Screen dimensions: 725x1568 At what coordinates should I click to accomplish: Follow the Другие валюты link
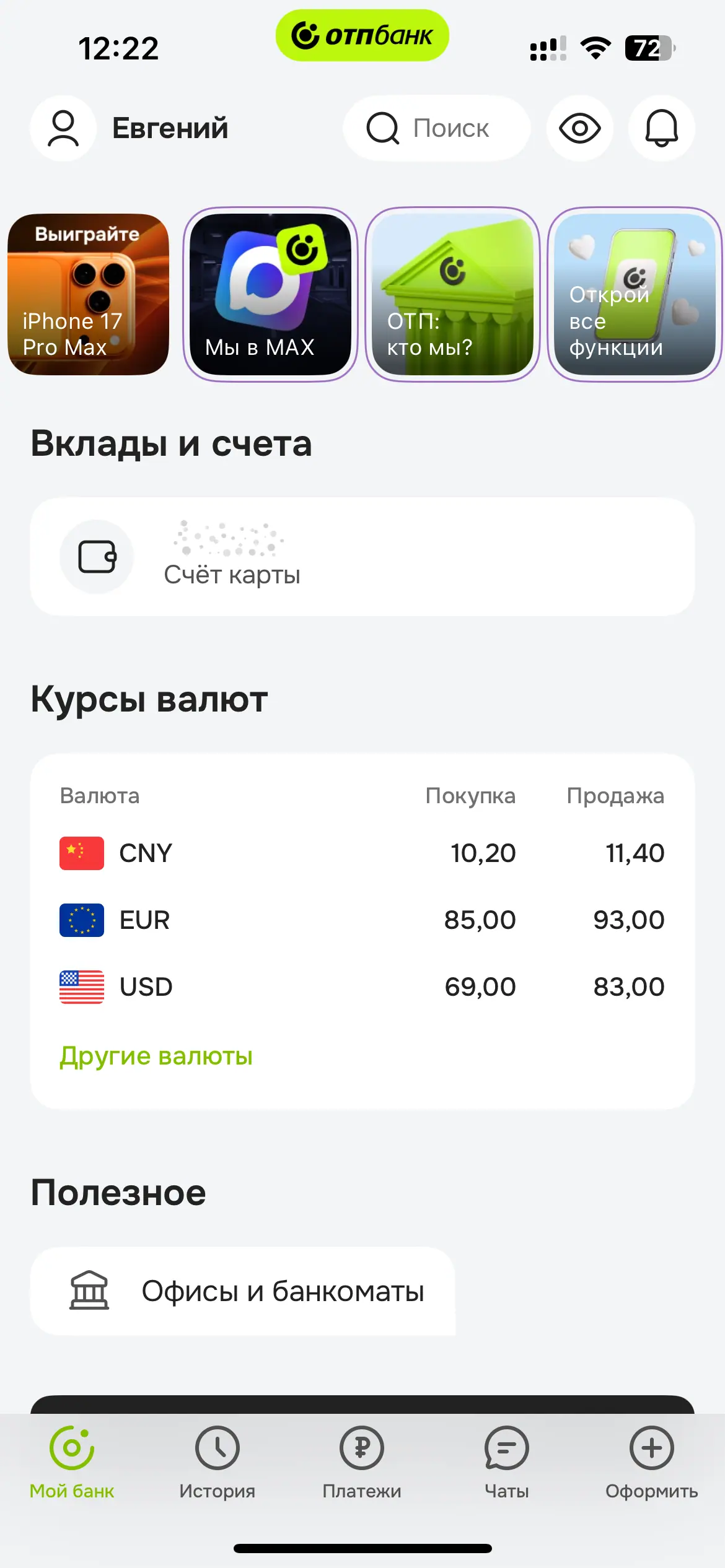click(x=156, y=1056)
